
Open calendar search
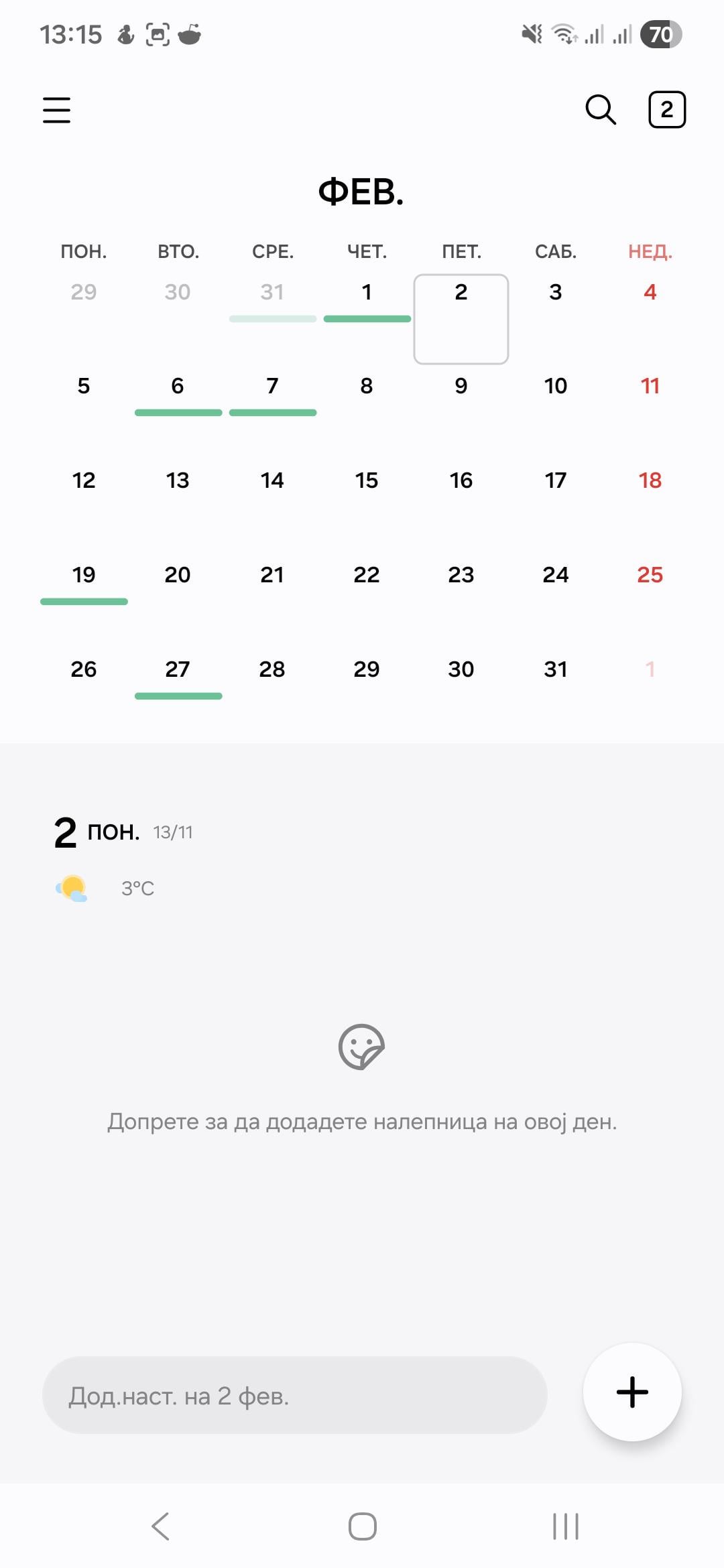pos(600,110)
